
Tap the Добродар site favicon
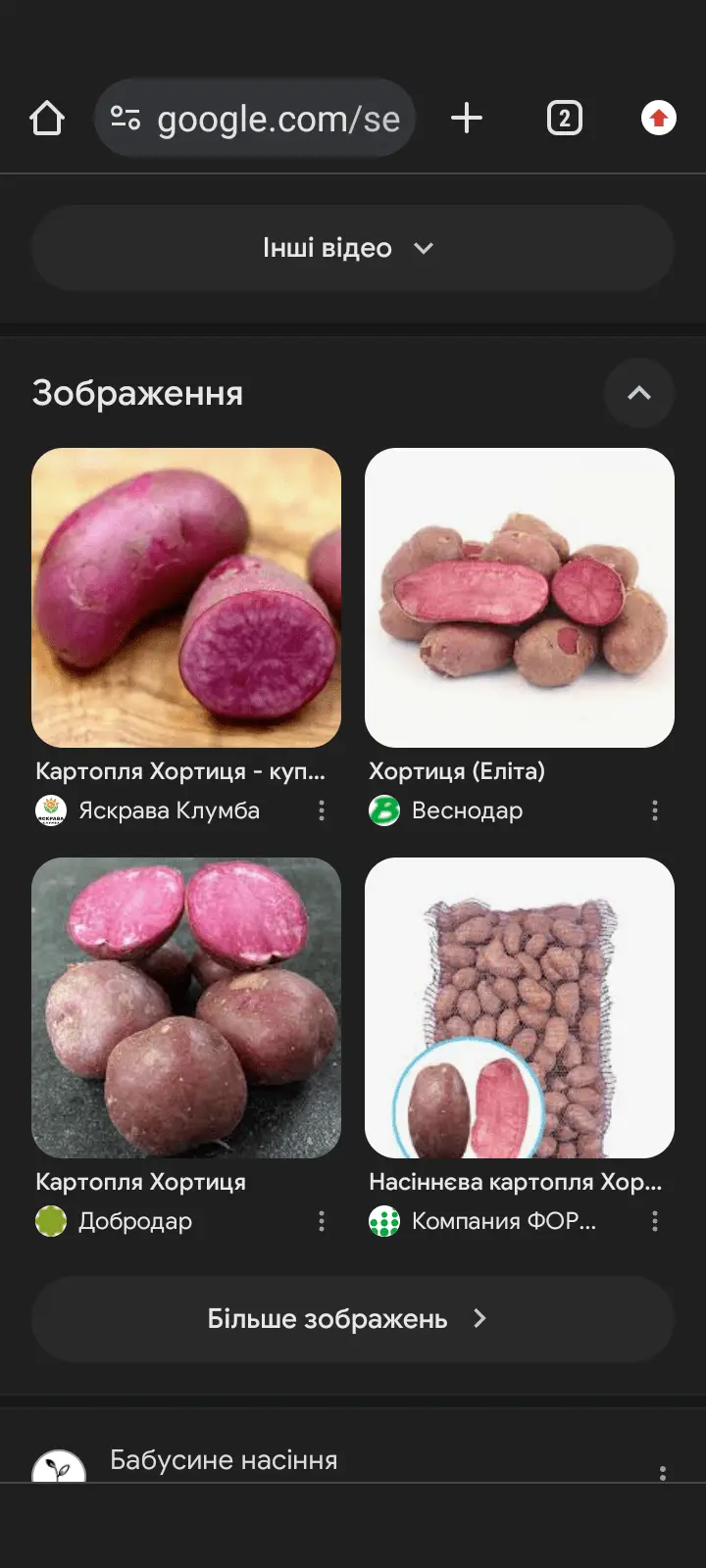tap(50, 1221)
